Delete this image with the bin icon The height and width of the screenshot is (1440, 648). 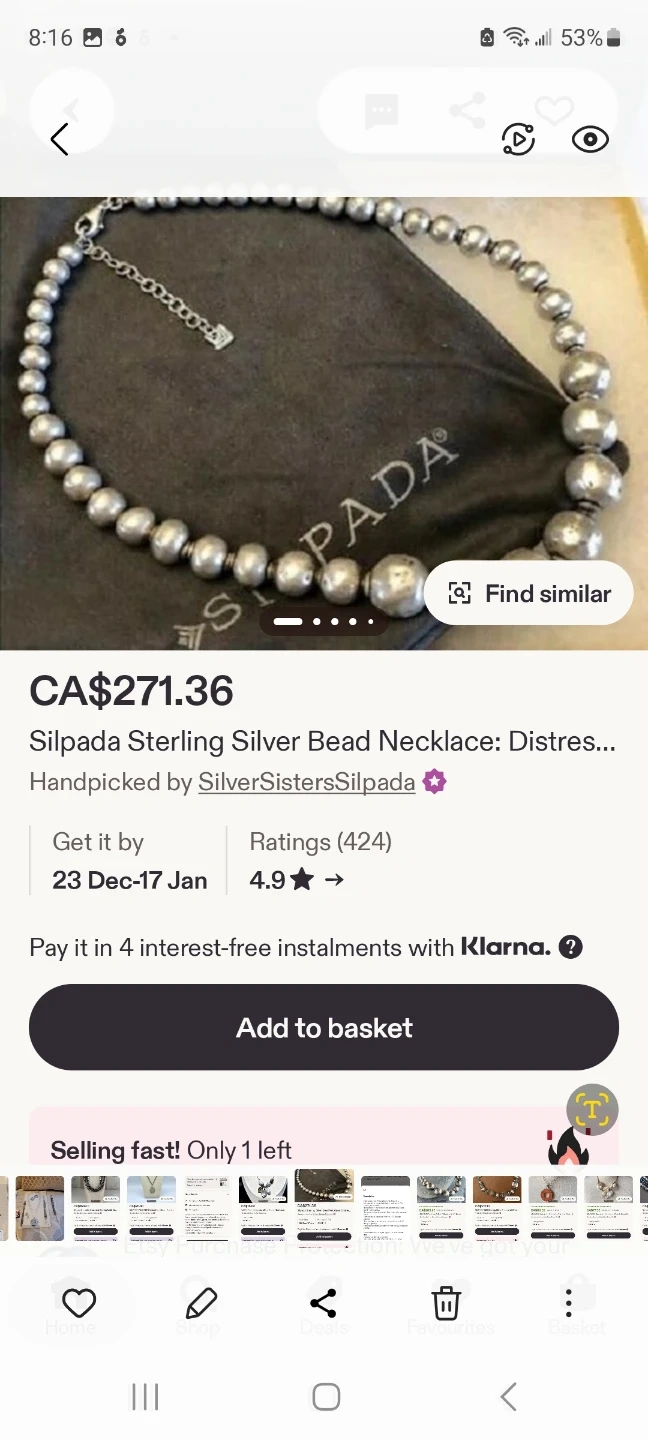446,1303
